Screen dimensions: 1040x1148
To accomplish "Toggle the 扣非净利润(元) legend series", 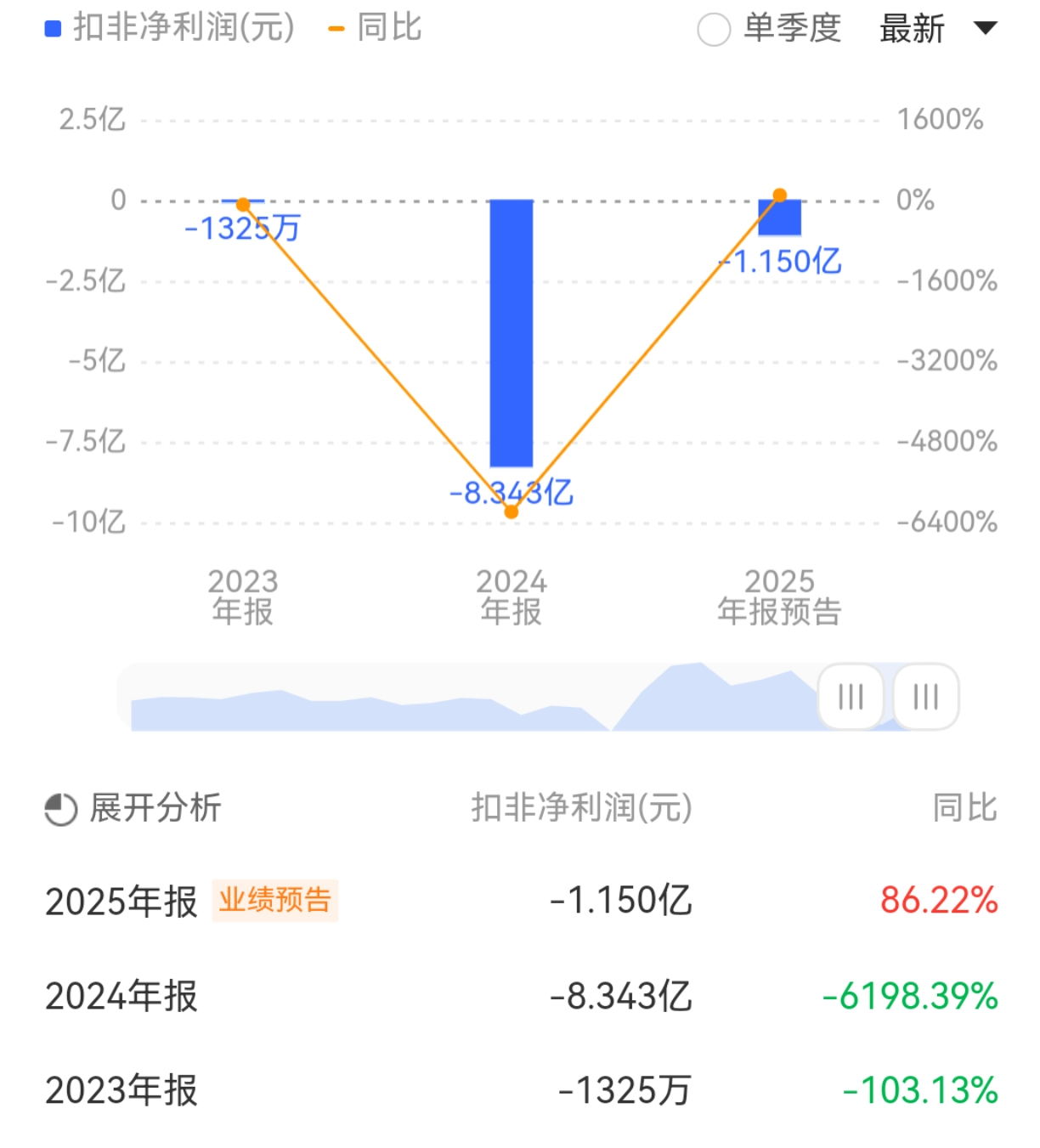I will tap(170, 28).
